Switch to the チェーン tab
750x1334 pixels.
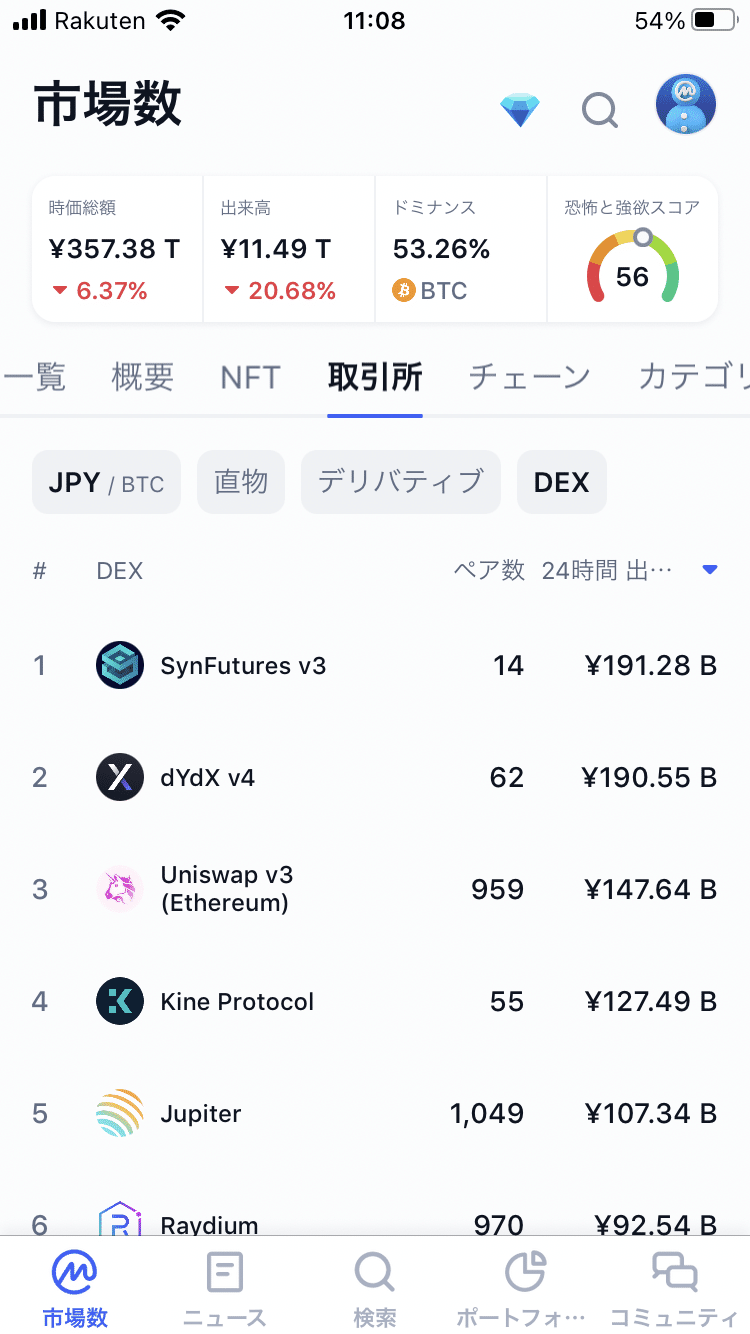(529, 377)
